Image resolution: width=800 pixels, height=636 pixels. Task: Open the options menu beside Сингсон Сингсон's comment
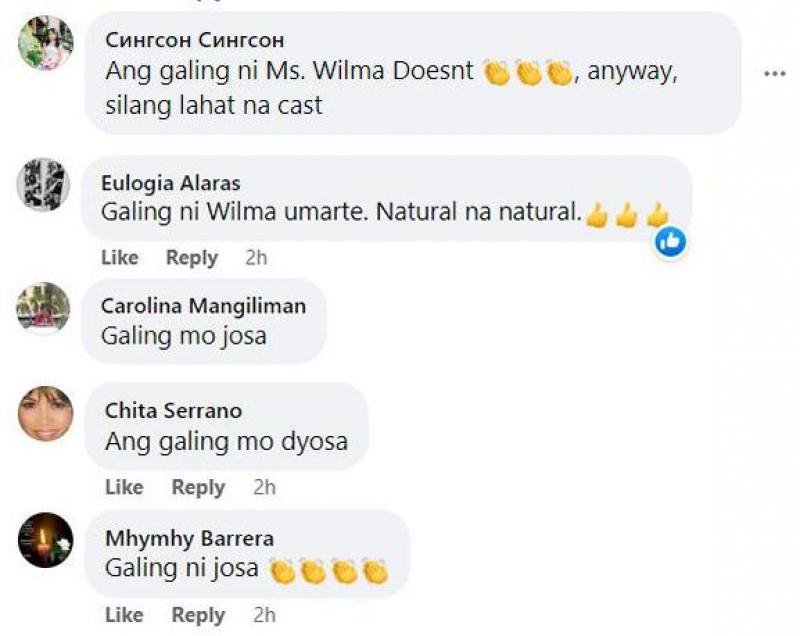pyautogui.click(x=775, y=74)
